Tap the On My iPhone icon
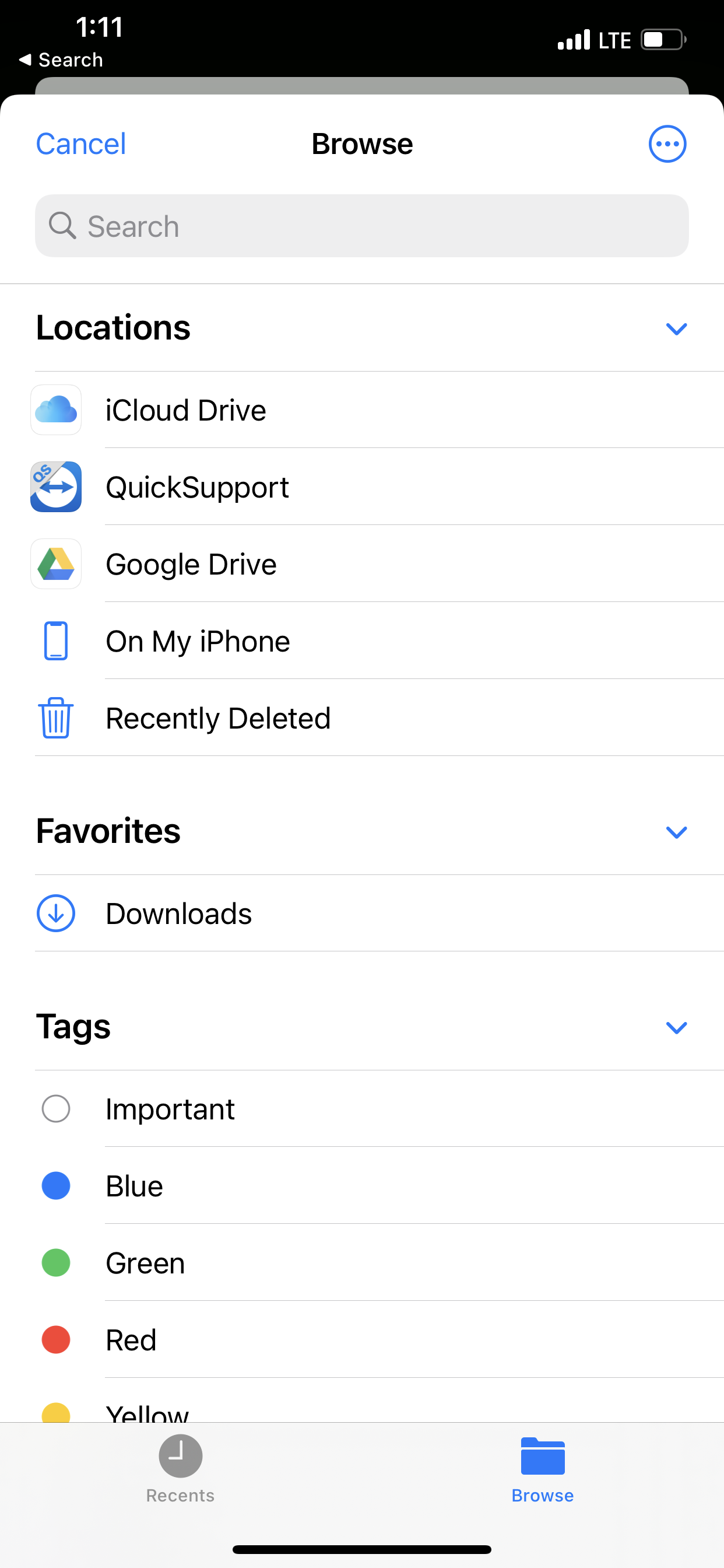This screenshot has height=1568, width=724. pos(55,641)
